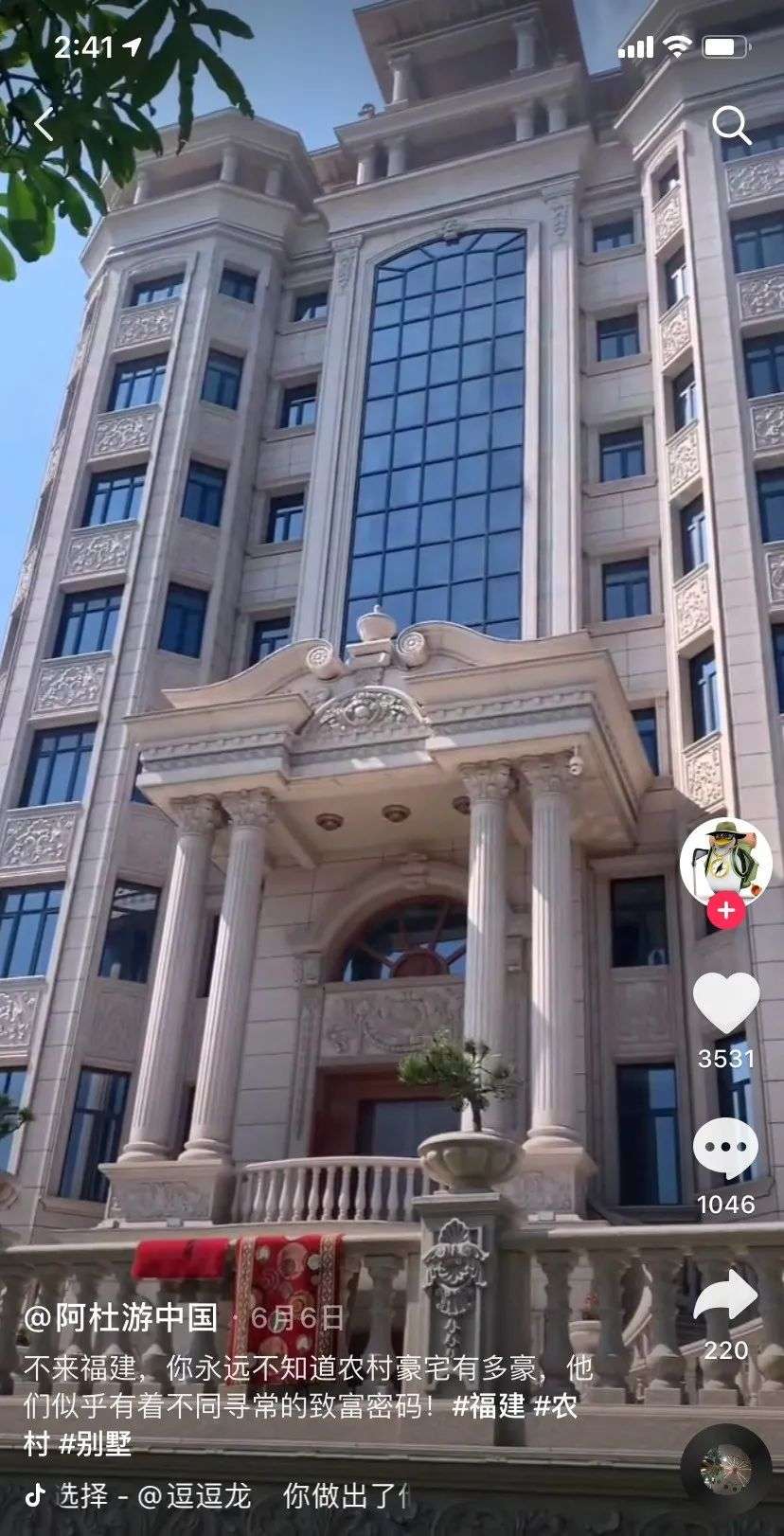
Task: Open the #别墅 hashtag
Action: tap(96, 1444)
